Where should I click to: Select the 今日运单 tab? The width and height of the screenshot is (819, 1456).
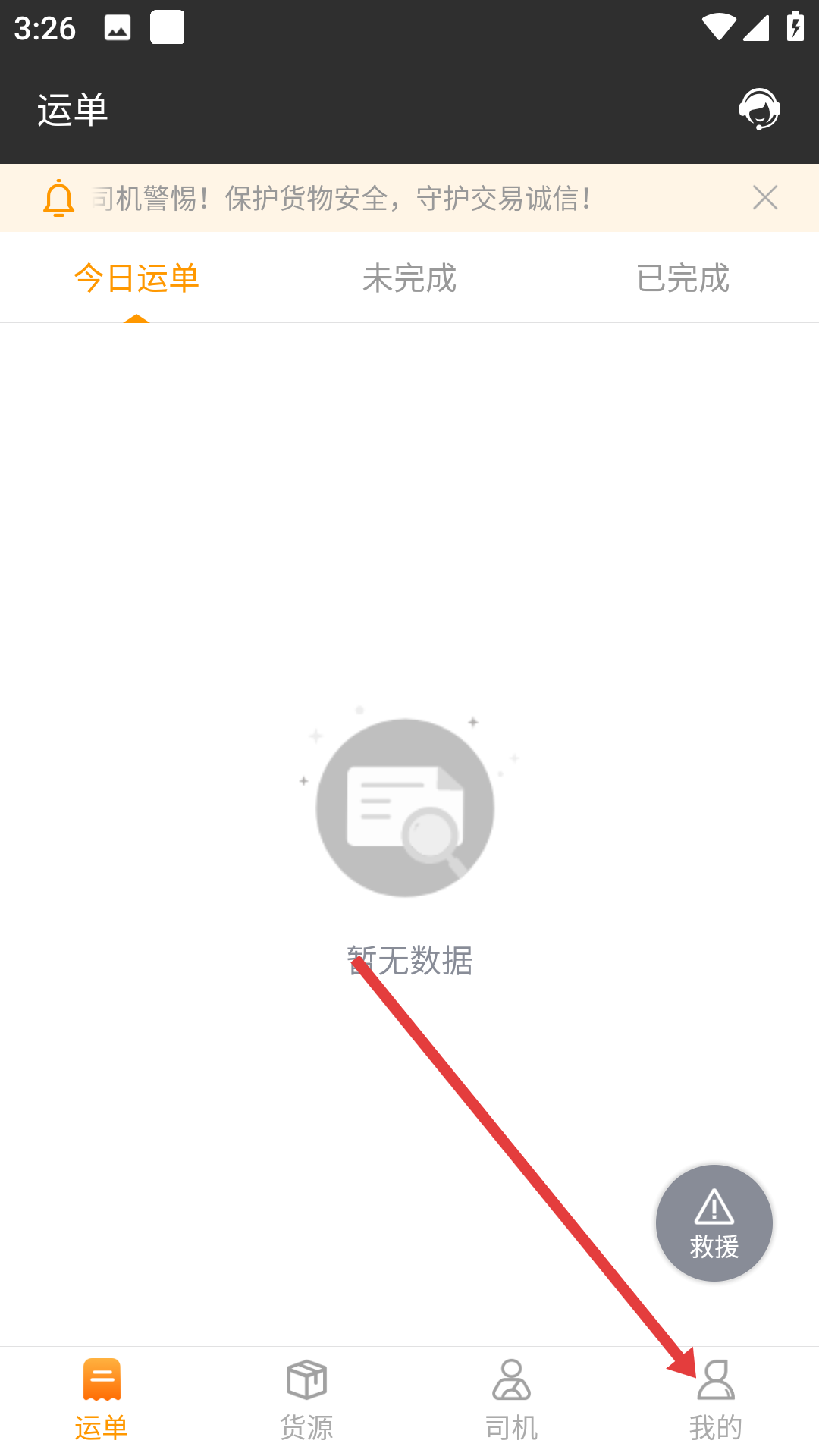136,278
